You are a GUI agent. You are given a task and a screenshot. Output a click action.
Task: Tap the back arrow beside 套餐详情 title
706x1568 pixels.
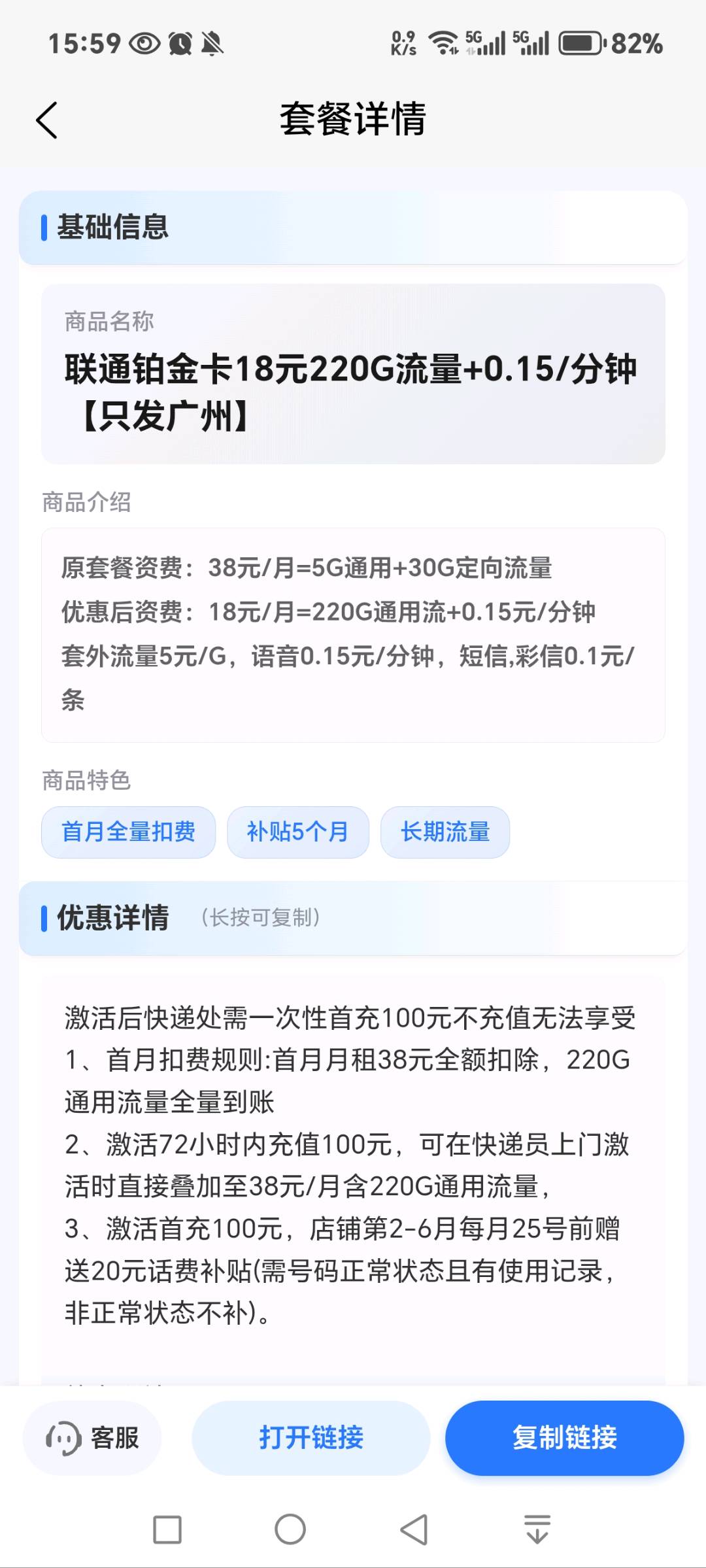[47, 120]
